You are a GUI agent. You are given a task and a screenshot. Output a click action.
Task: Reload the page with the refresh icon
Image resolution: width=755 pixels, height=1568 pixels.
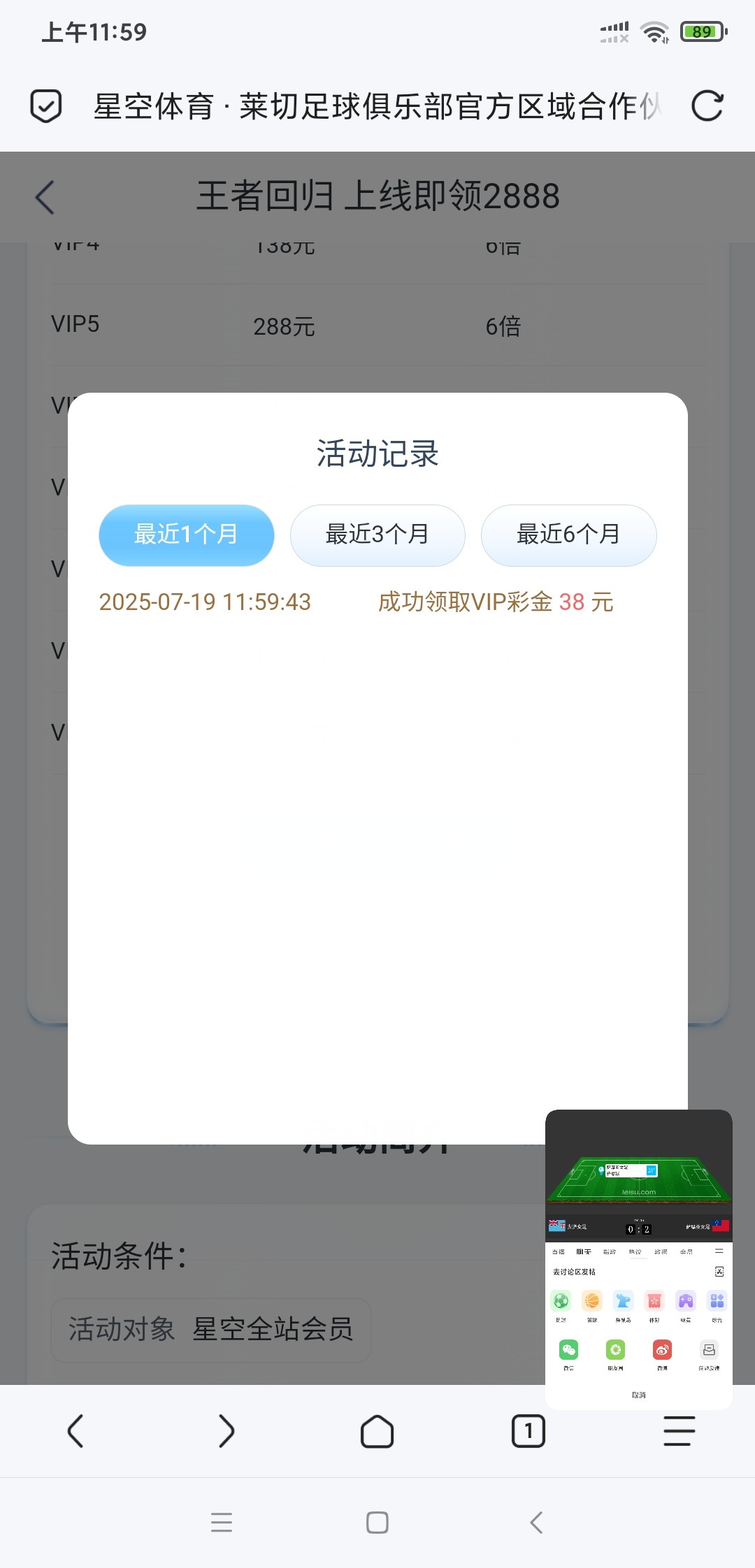point(707,106)
